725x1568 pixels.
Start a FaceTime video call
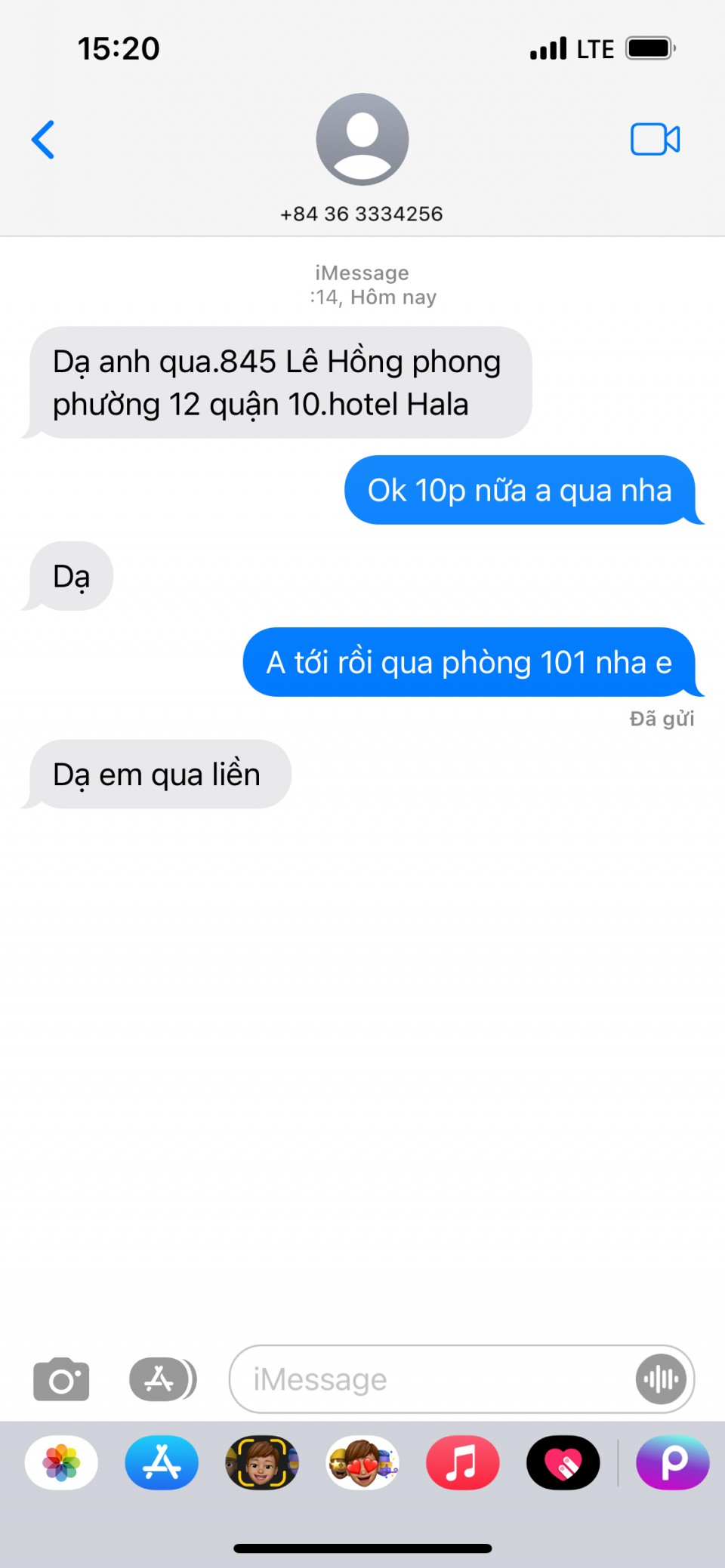pos(655,140)
